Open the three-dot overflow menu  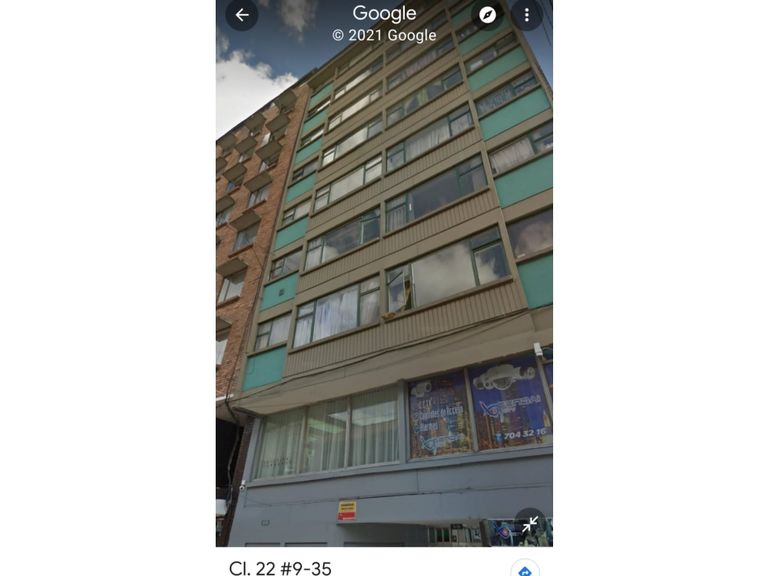(x=526, y=15)
